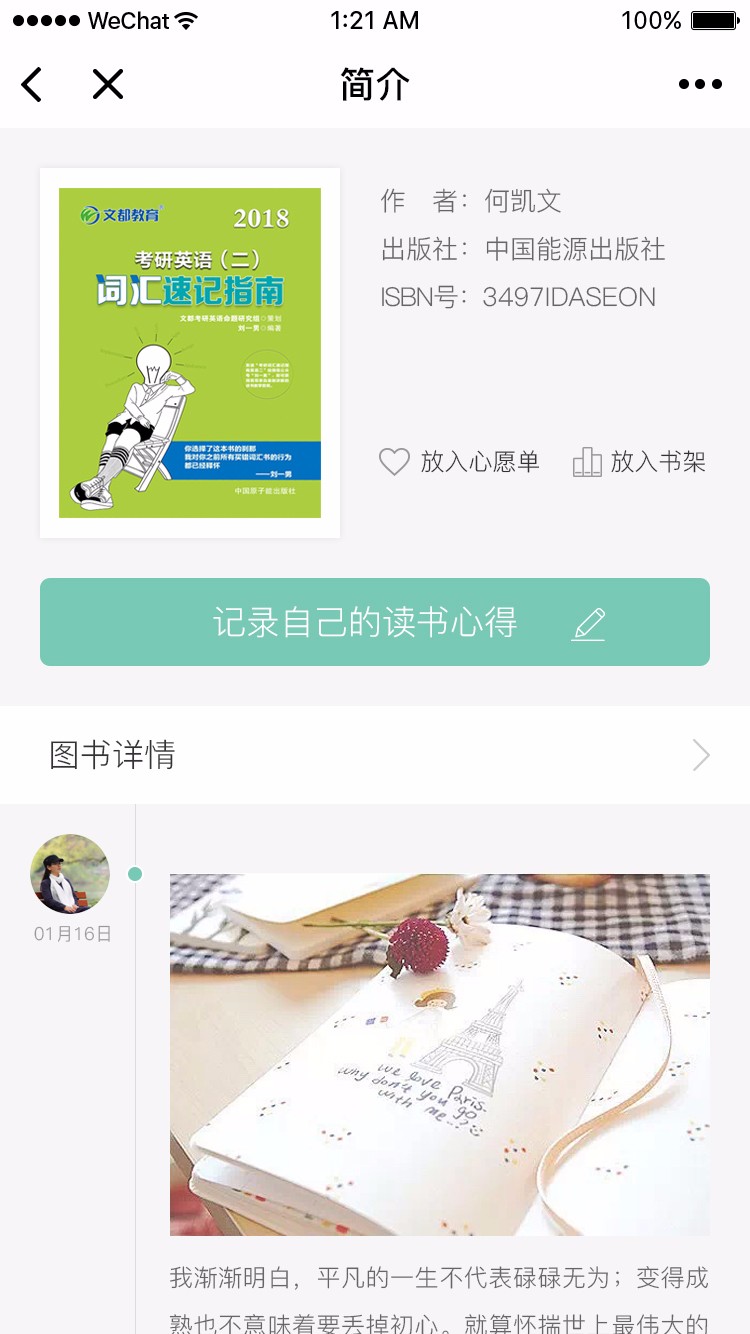Tap the book cover thumbnail

[190, 353]
